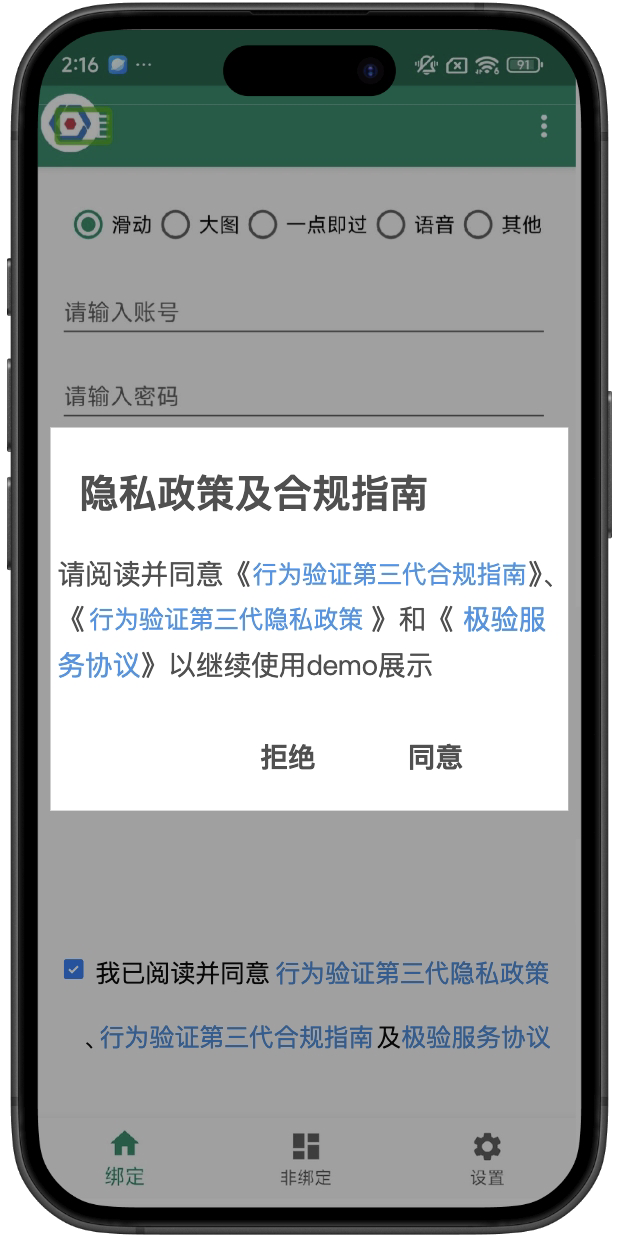Image resolution: width=620 pixels, height=1246 pixels.
Task: Focus the 请输入密码 field
Action: coord(303,397)
